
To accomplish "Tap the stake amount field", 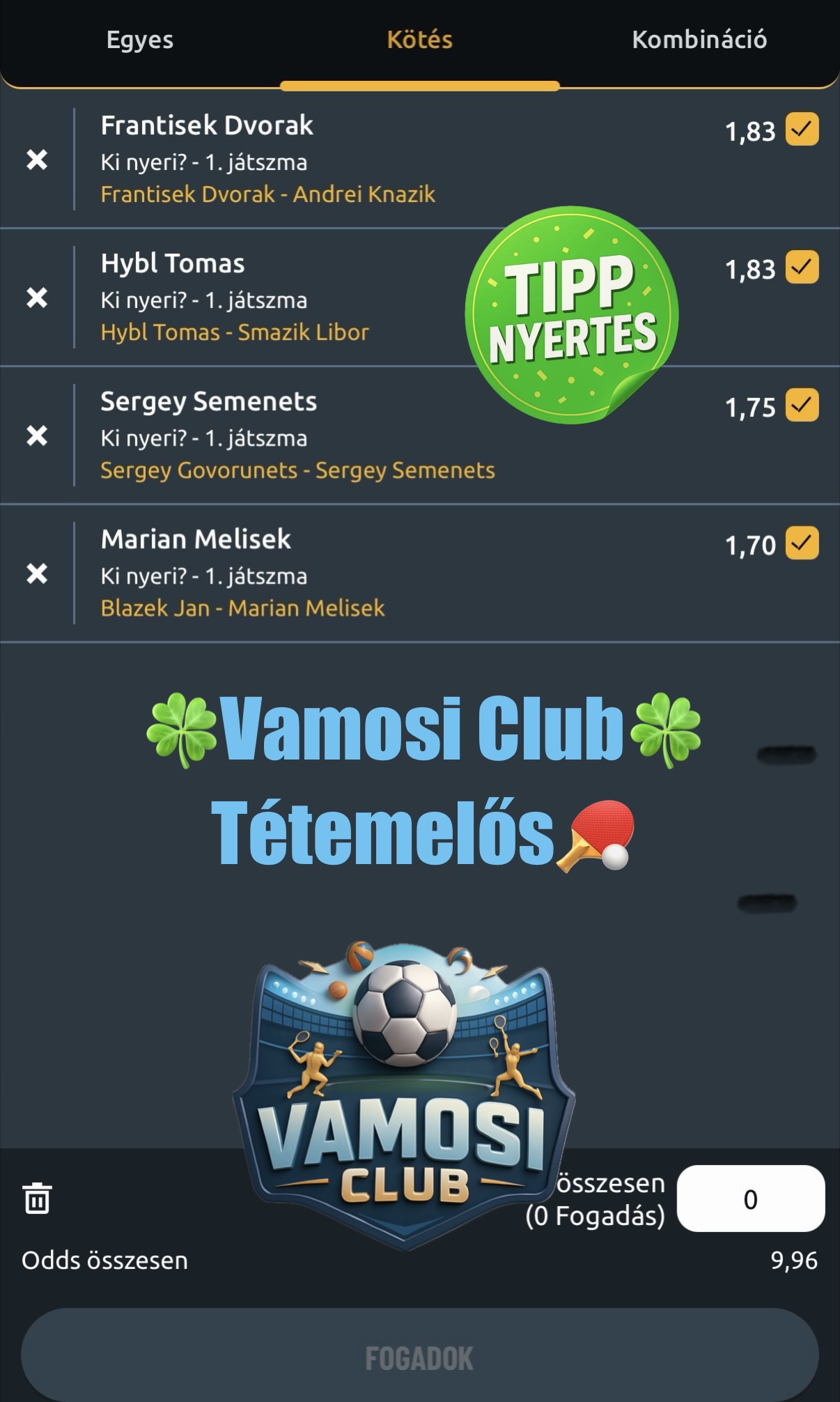I will [x=751, y=1199].
